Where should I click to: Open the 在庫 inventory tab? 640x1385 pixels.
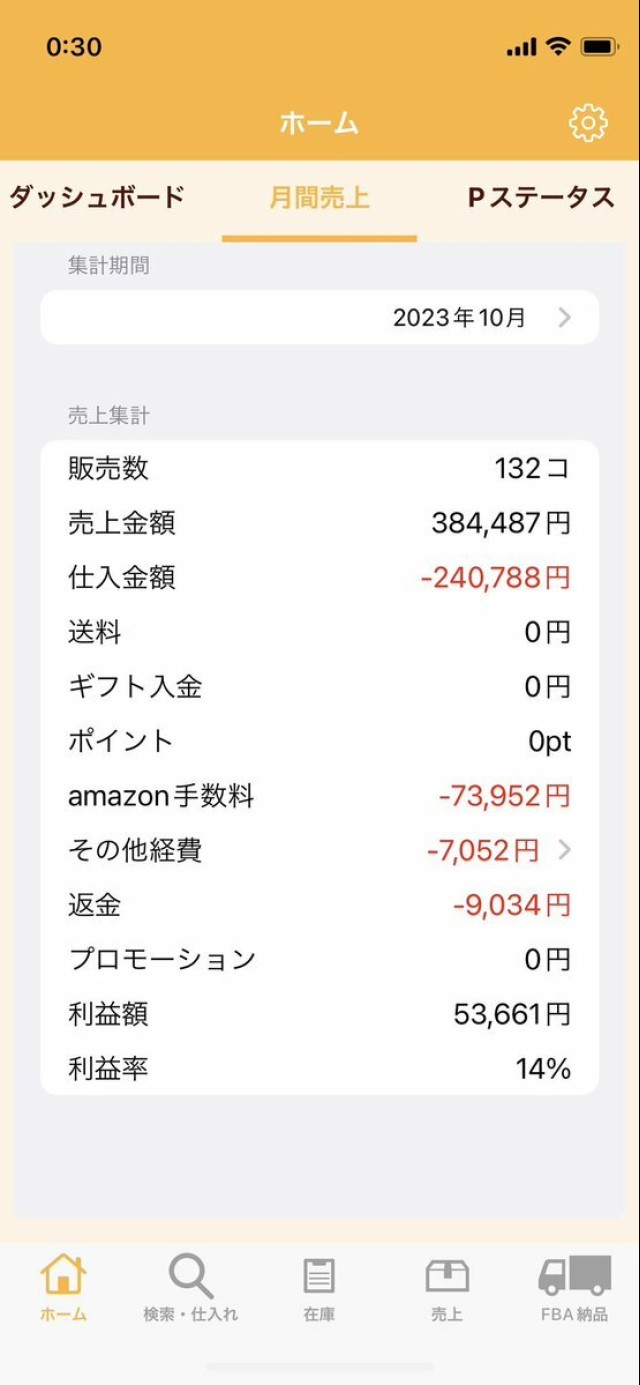[319, 1287]
